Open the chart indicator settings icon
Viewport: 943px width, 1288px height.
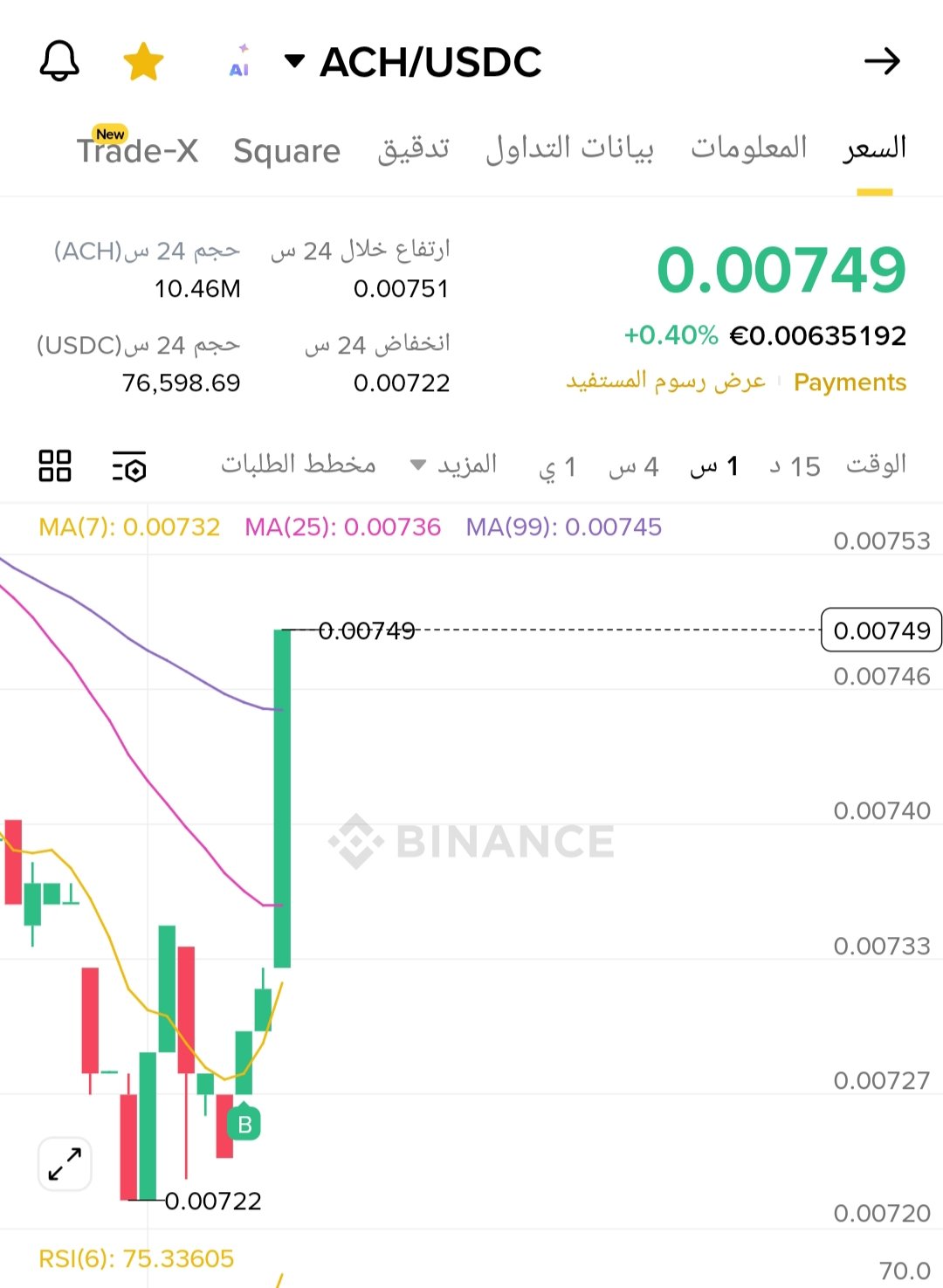click(129, 466)
